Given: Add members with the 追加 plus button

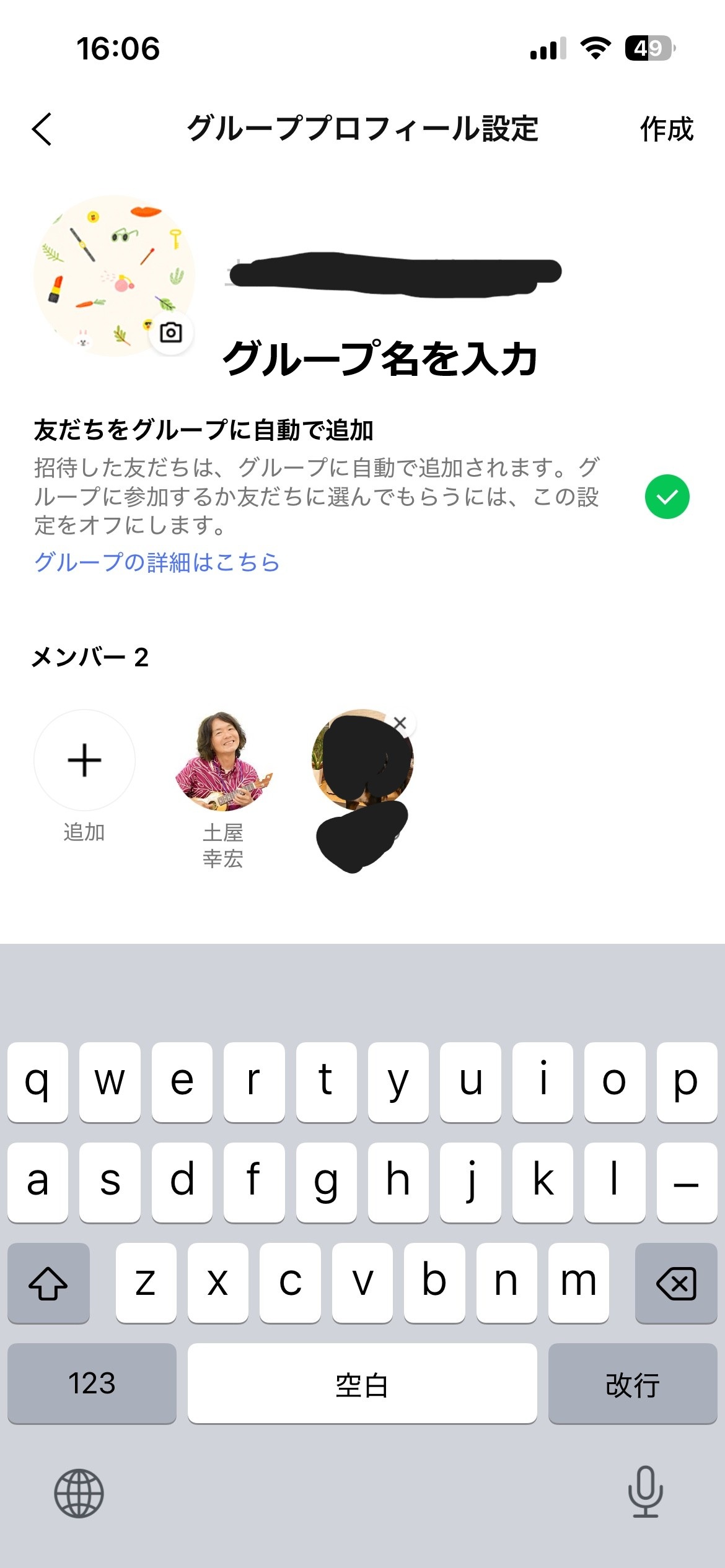Looking at the screenshot, I should click(x=84, y=760).
